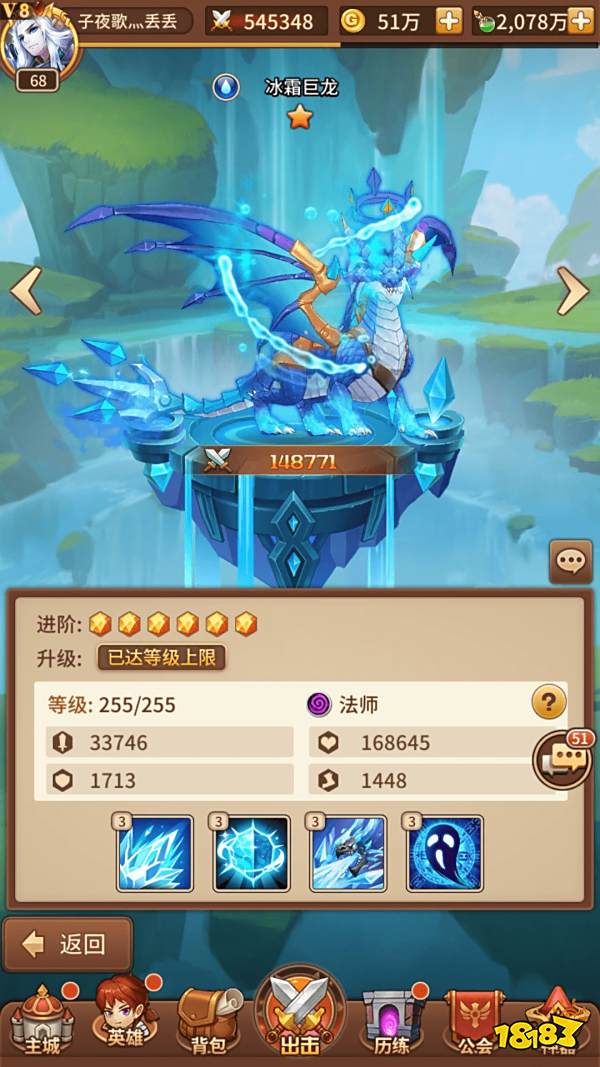Select the 出击 attack tab
This screenshot has height=1067, width=600.
tap(300, 1015)
